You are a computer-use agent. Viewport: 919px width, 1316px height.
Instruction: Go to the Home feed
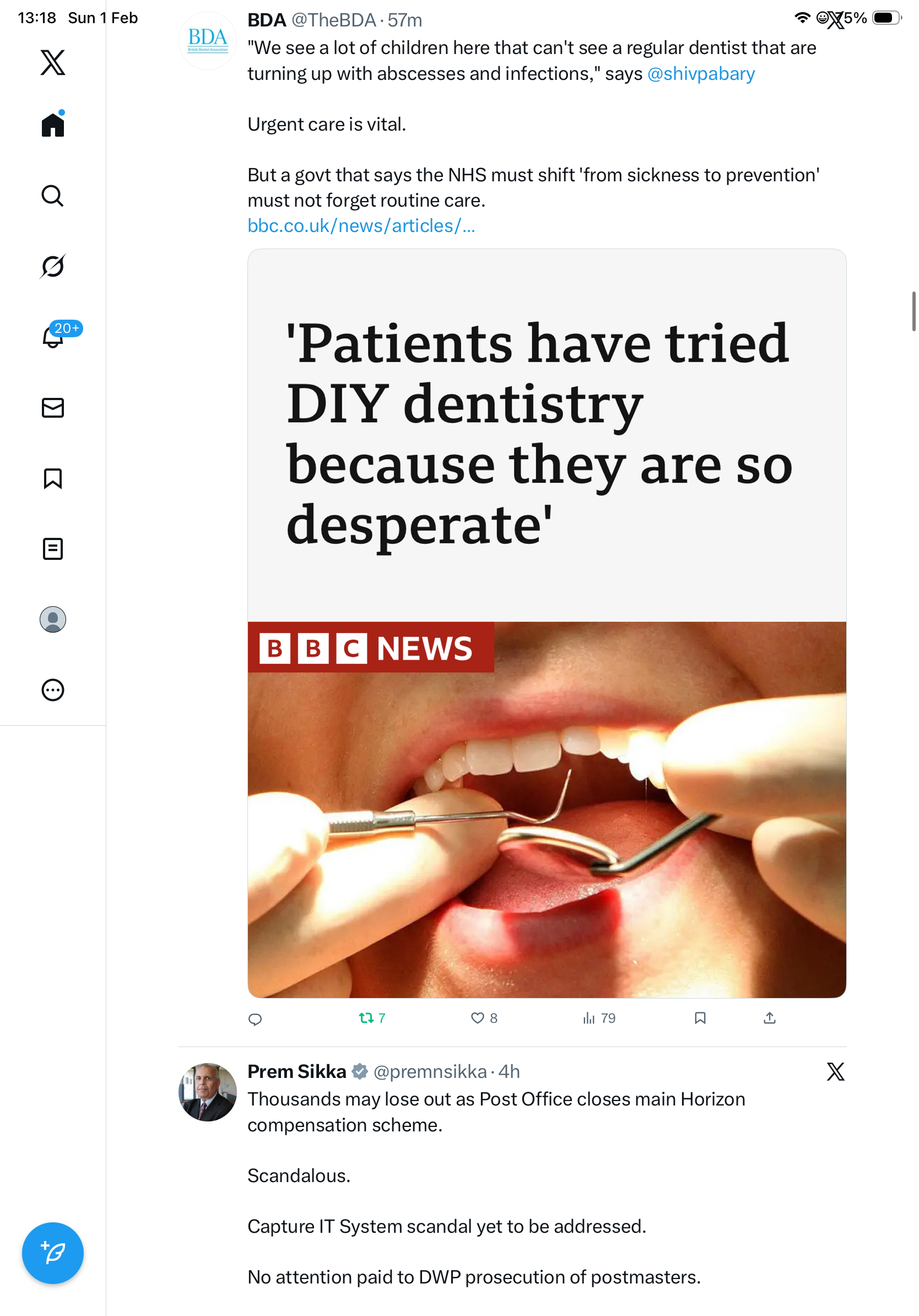[x=53, y=125]
